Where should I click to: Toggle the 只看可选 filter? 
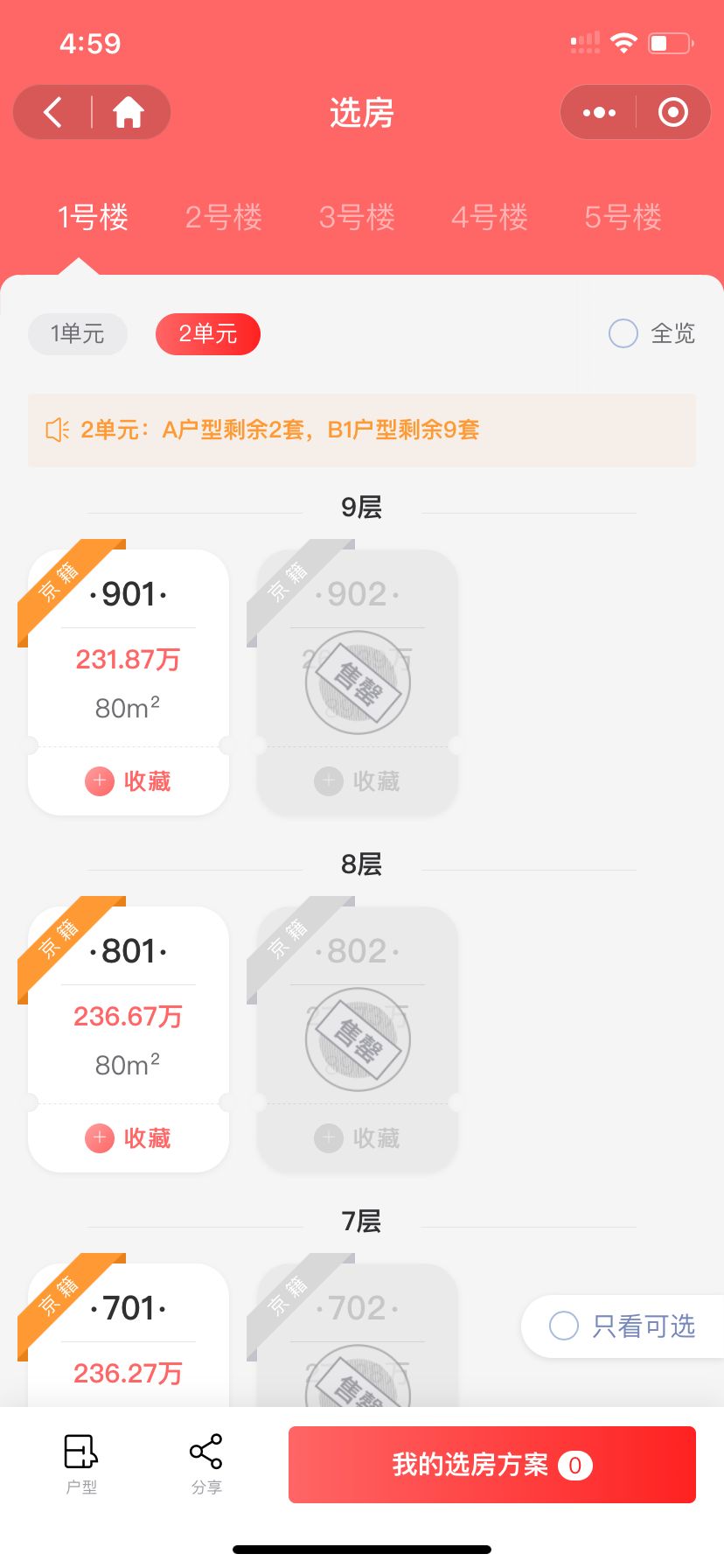(x=623, y=1326)
